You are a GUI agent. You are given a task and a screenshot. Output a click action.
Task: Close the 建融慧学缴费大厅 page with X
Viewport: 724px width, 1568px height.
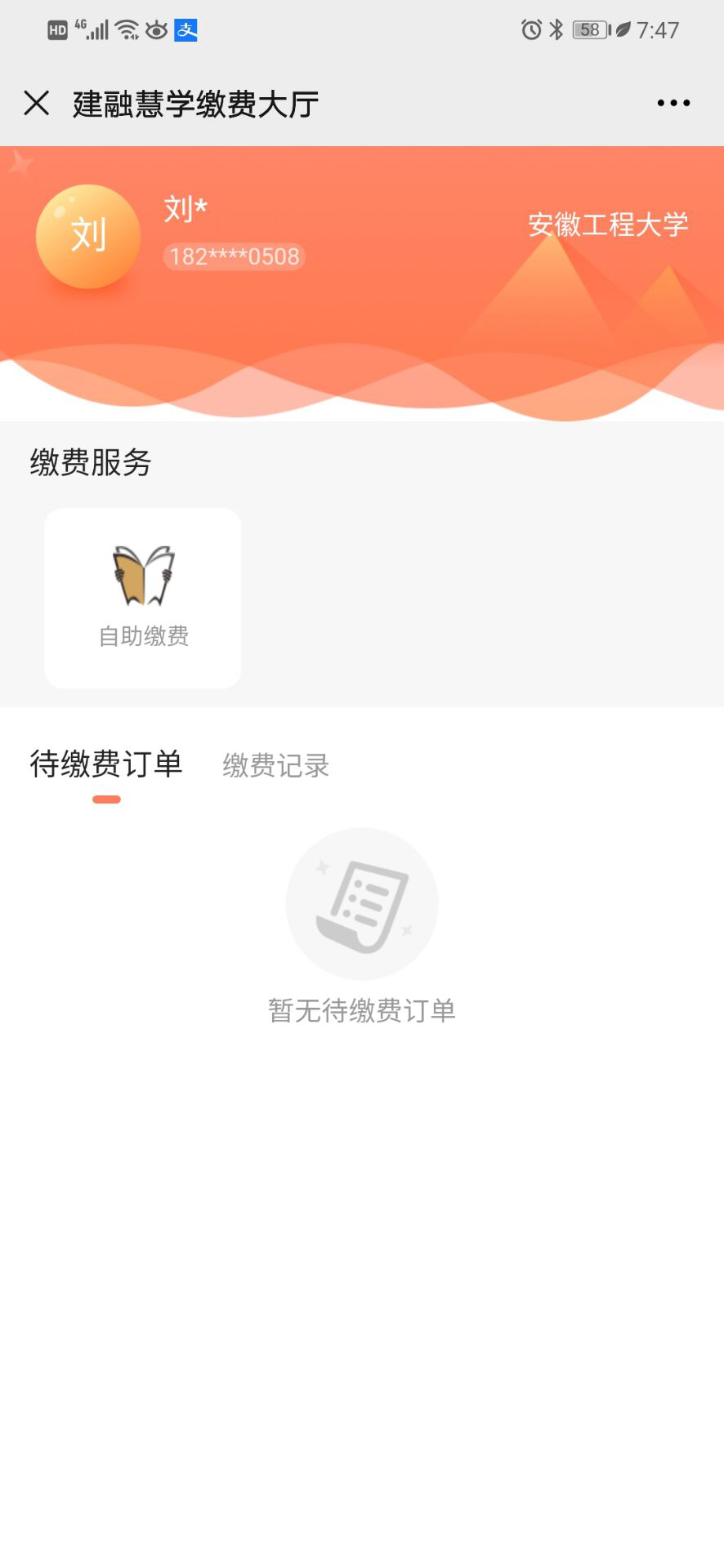(36, 103)
